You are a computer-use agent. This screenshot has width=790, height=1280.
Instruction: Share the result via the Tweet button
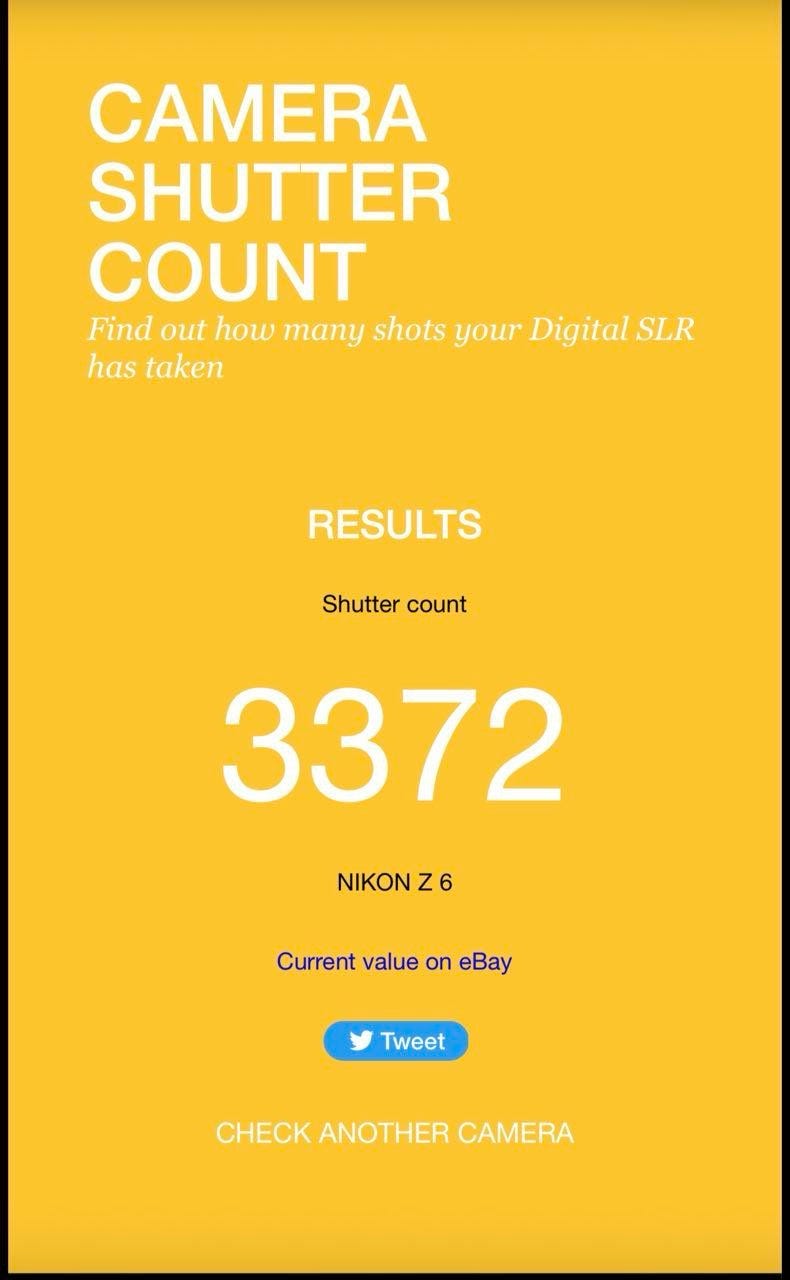395,1041
